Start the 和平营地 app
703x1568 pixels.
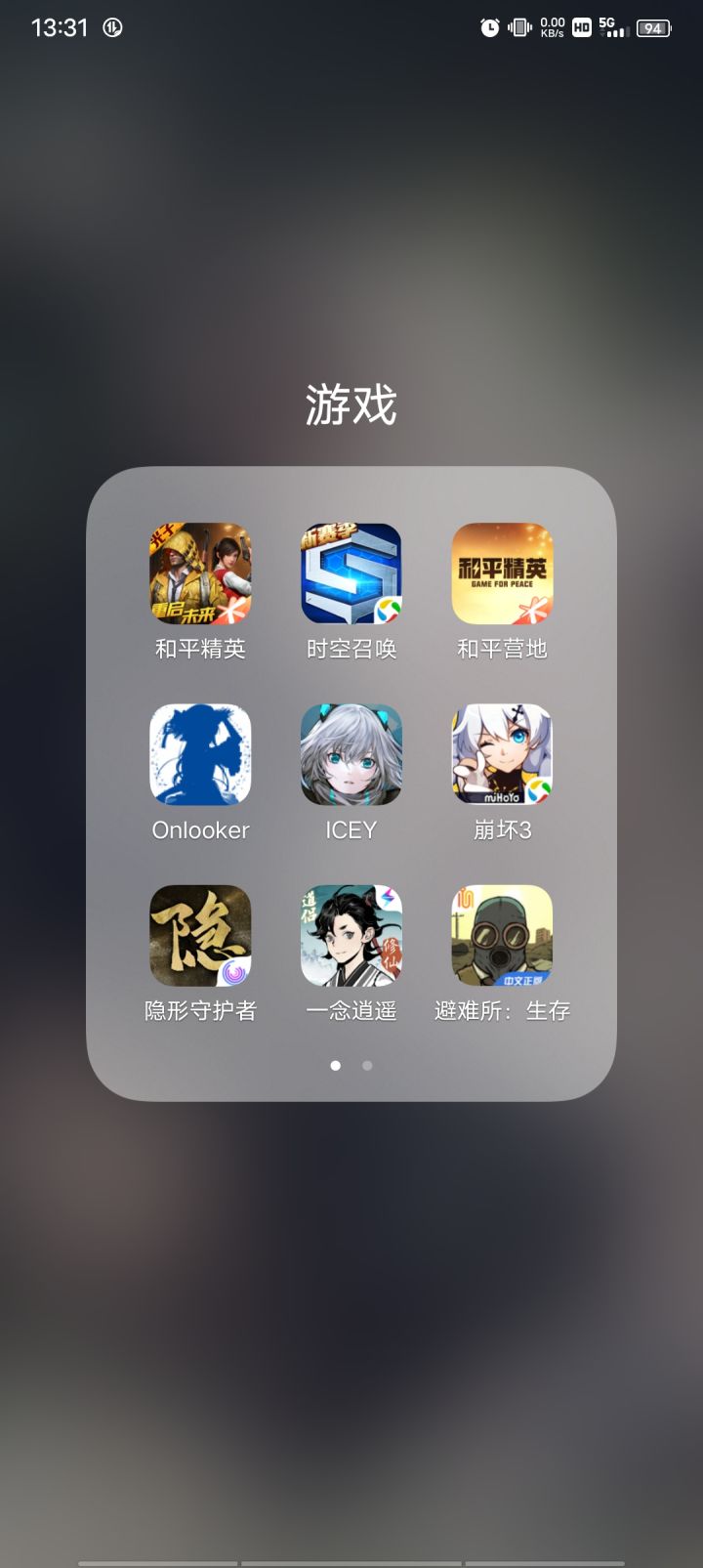pos(501,573)
